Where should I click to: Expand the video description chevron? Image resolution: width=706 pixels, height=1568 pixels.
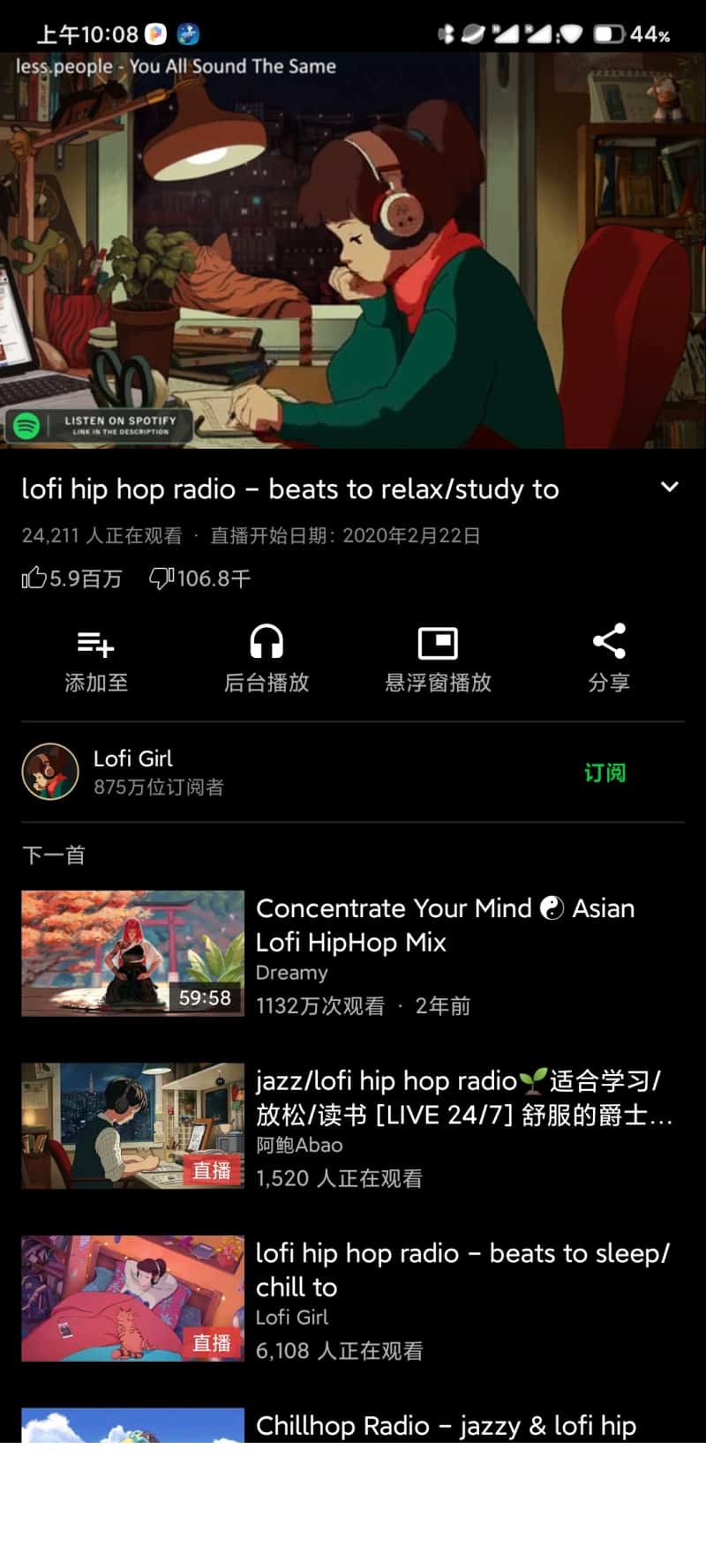tap(670, 487)
